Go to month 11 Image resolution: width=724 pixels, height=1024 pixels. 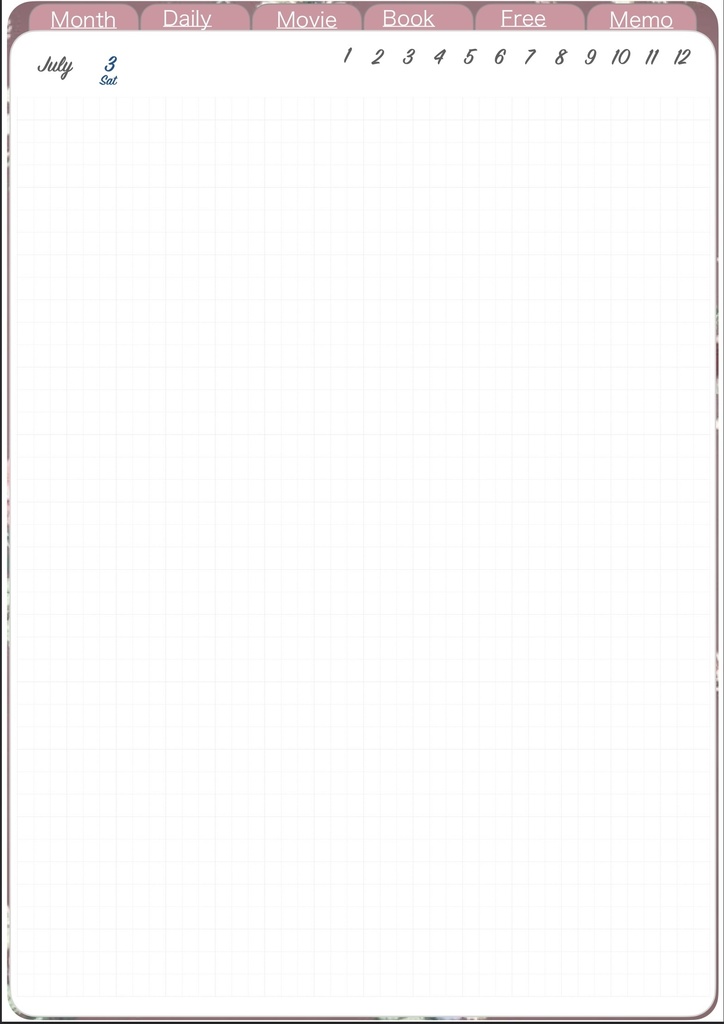[x=651, y=57]
